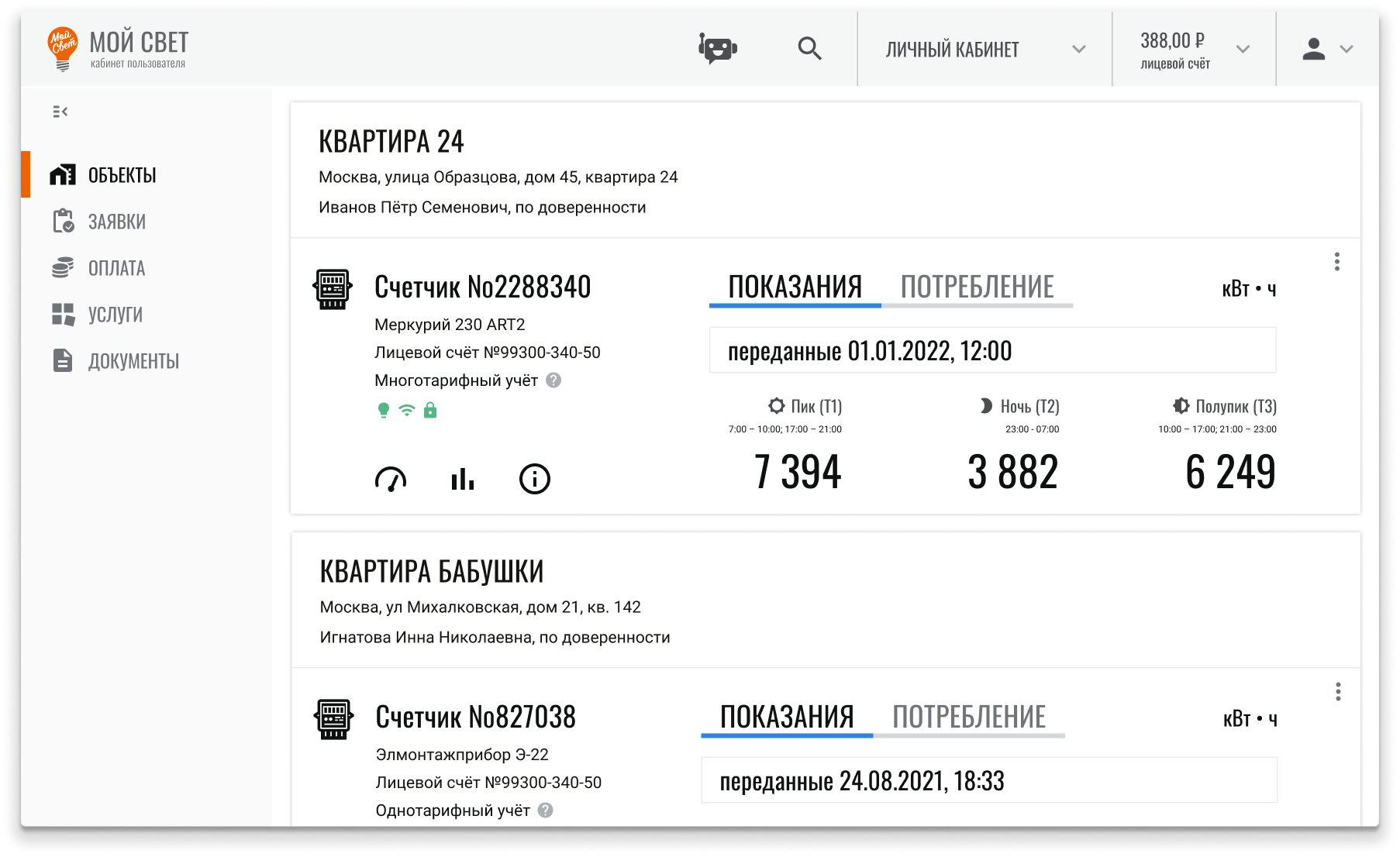Open search in the top bar
1400x857 pixels.
tap(809, 48)
